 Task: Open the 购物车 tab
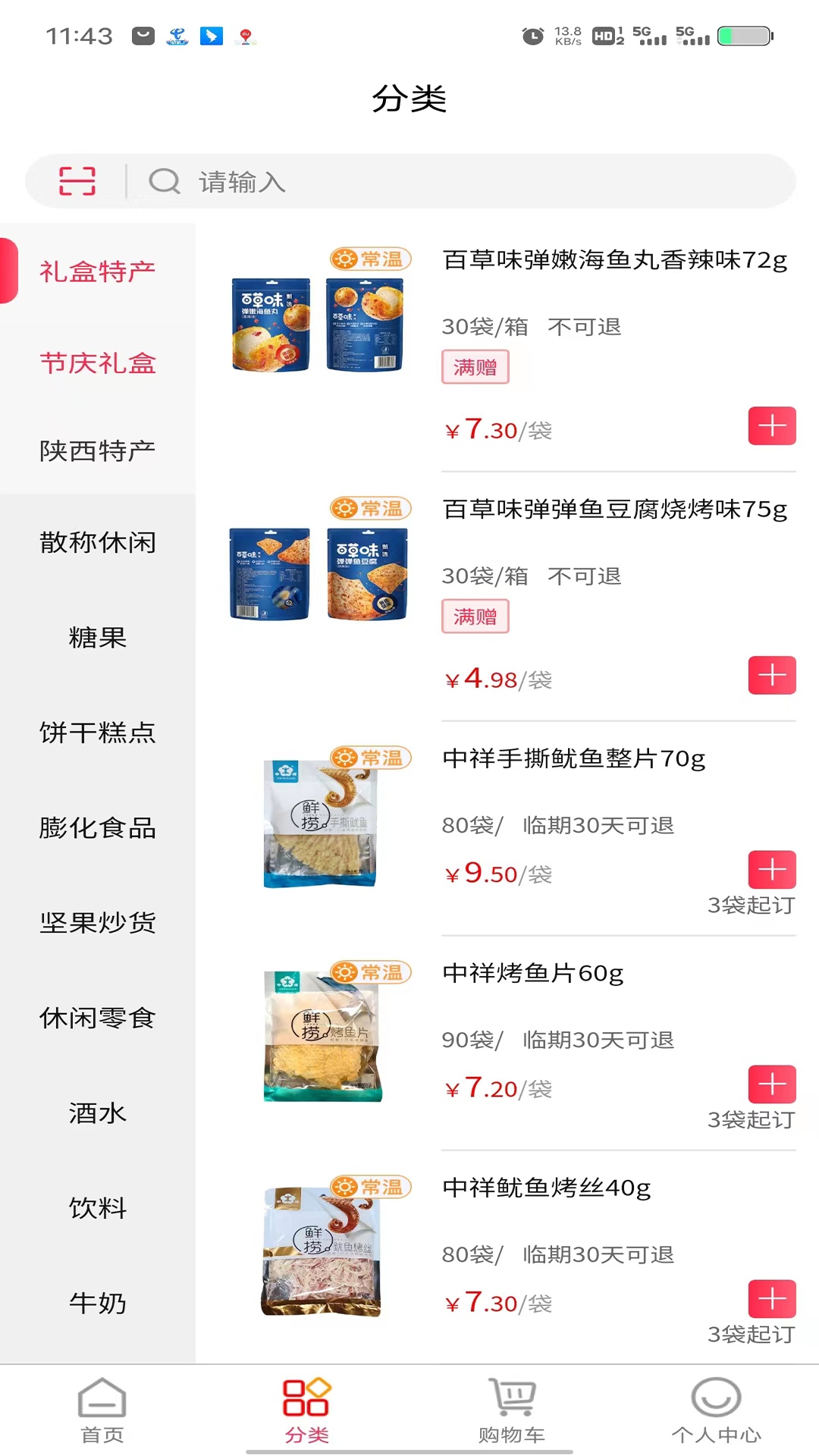pyautogui.click(x=512, y=1409)
